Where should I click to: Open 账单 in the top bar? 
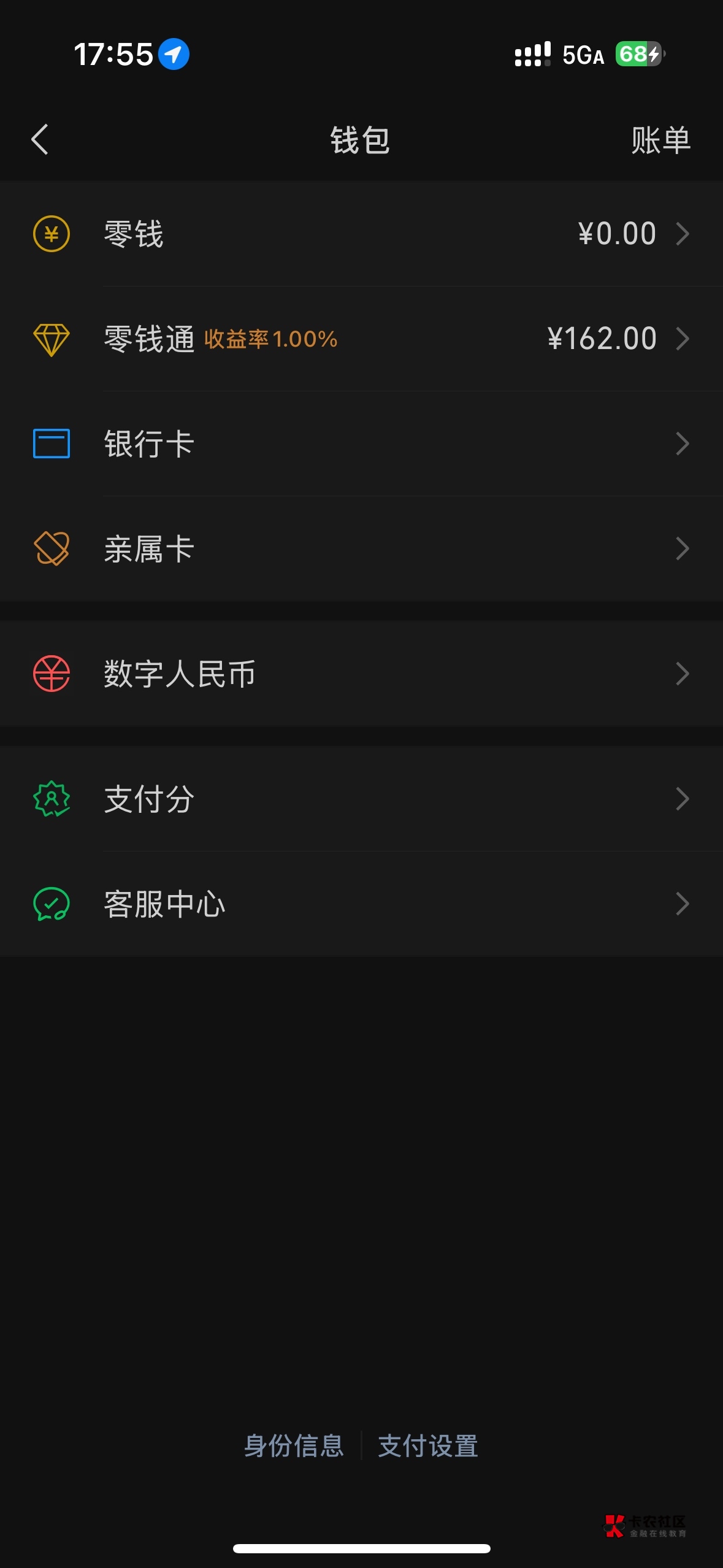[x=660, y=140]
